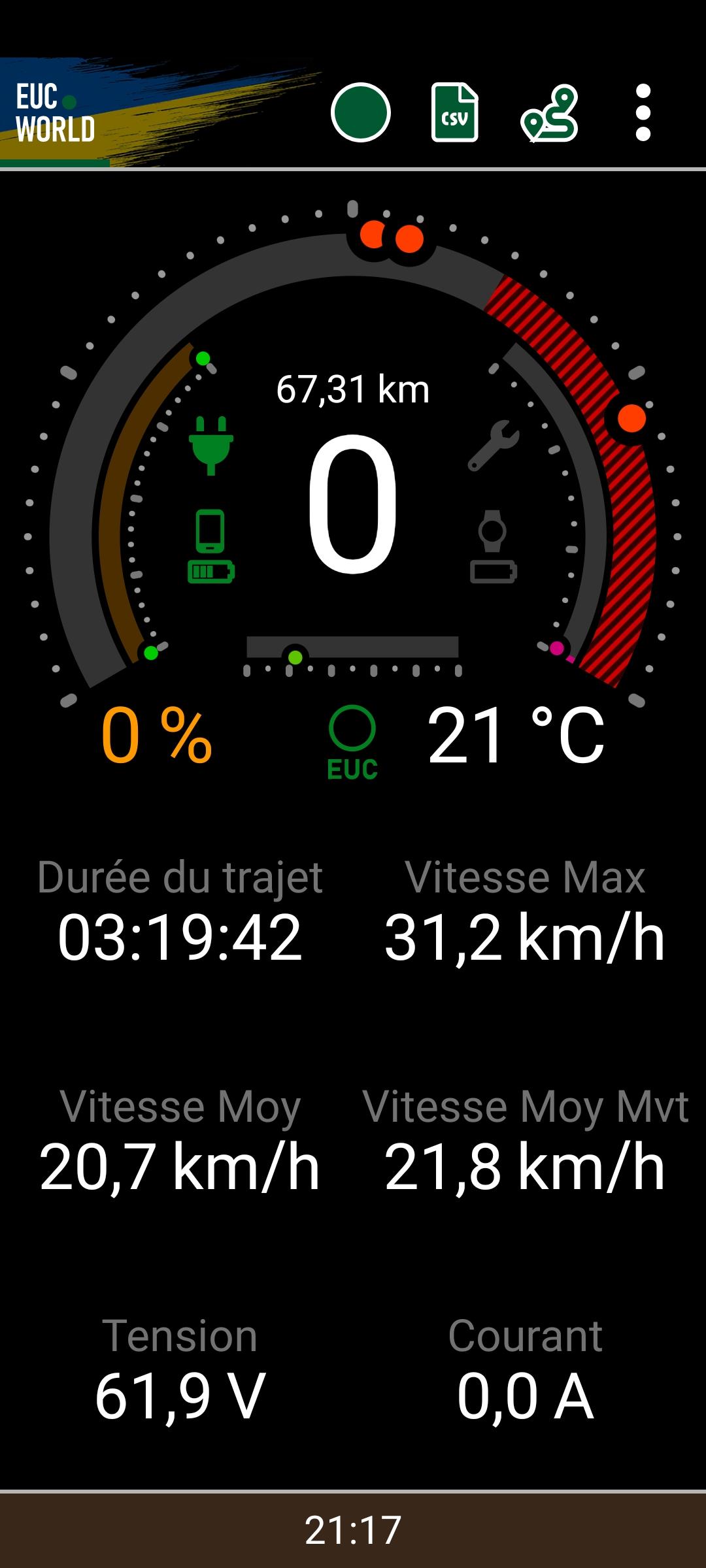Open the CSV data logging icon
The height and width of the screenshot is (1568, 706).
(x=454, y=112)
